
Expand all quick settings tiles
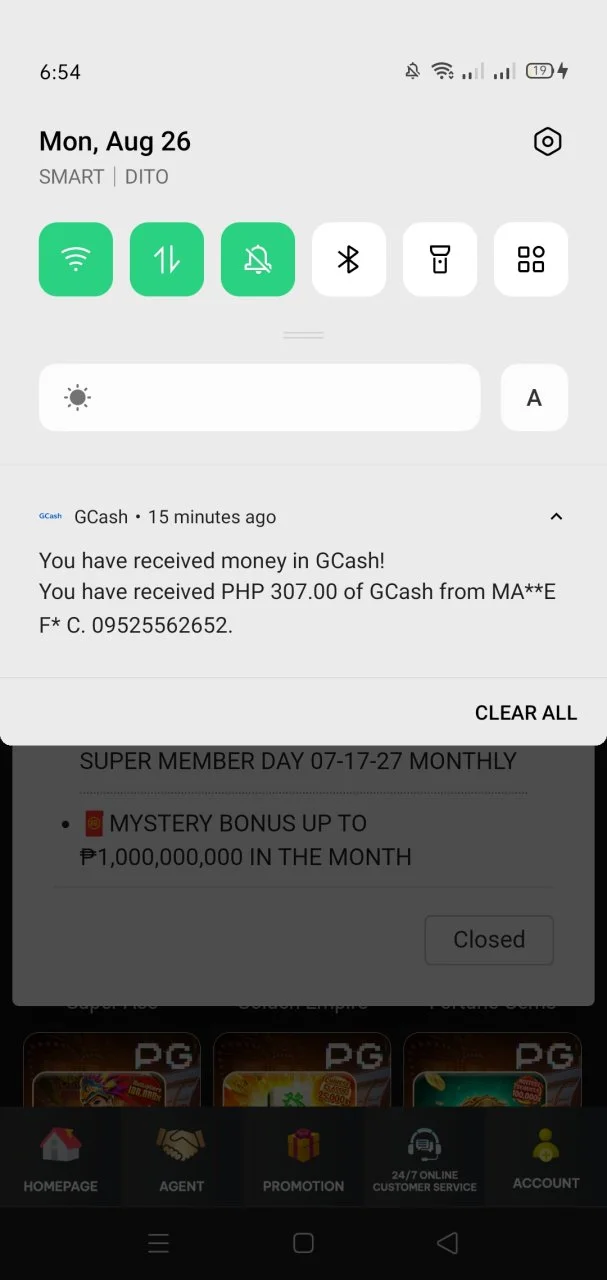[531, 259]
